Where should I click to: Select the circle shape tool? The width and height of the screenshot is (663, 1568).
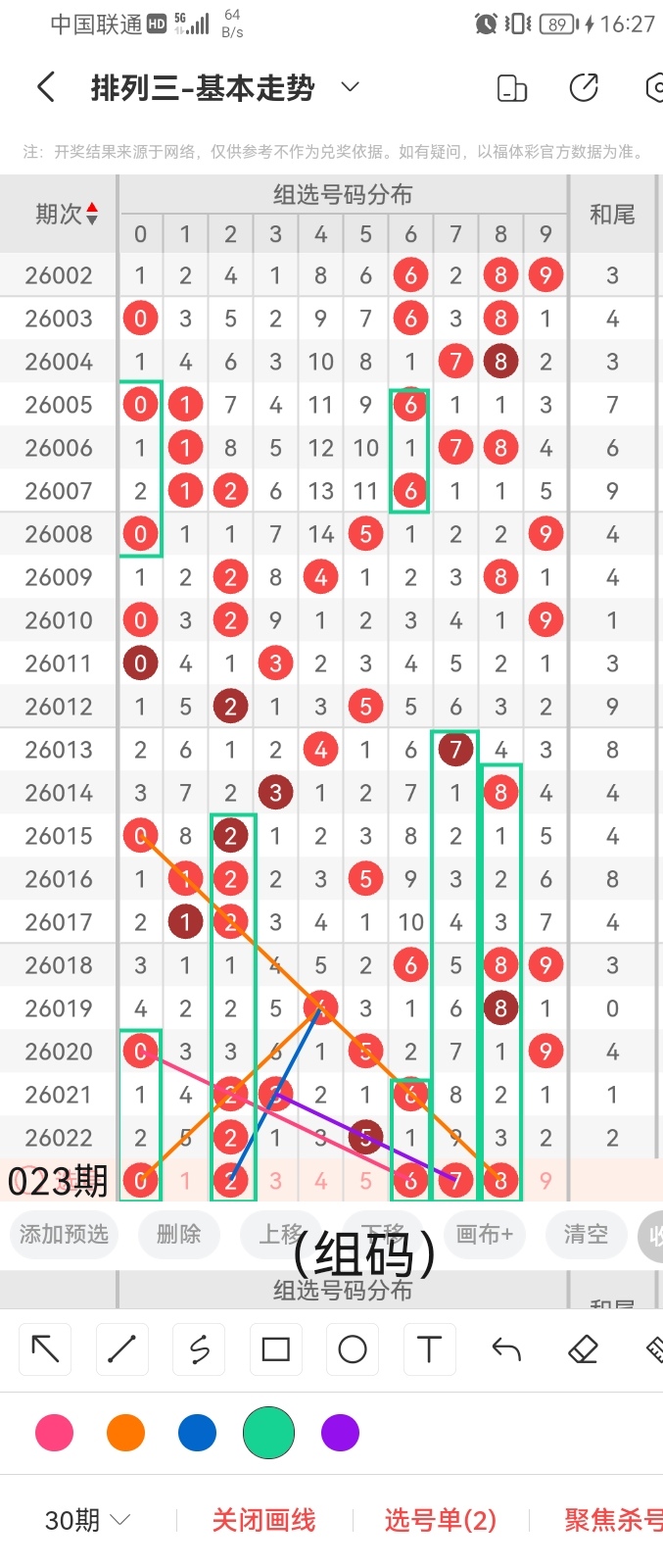coord(353,1349)
